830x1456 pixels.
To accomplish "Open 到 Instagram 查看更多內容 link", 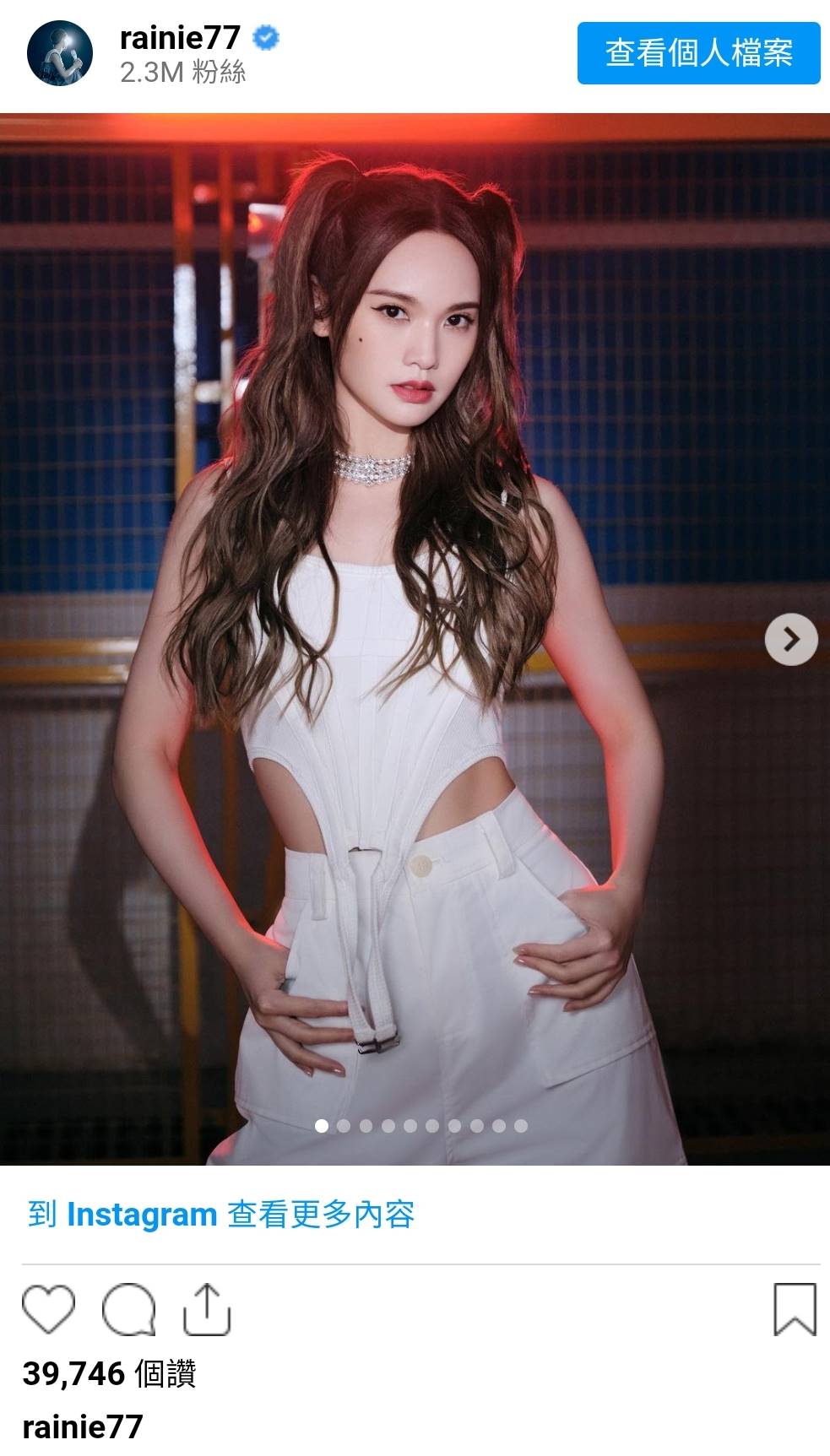I will pyautogui.click(x=221, y=1215).
